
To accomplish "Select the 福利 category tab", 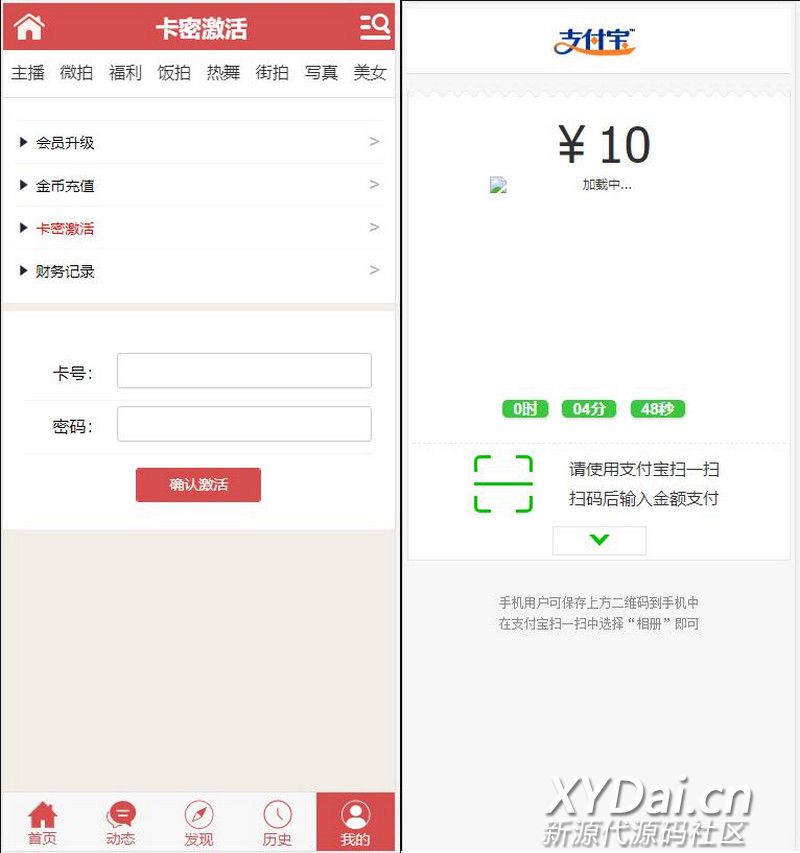I will pos(125,72).
